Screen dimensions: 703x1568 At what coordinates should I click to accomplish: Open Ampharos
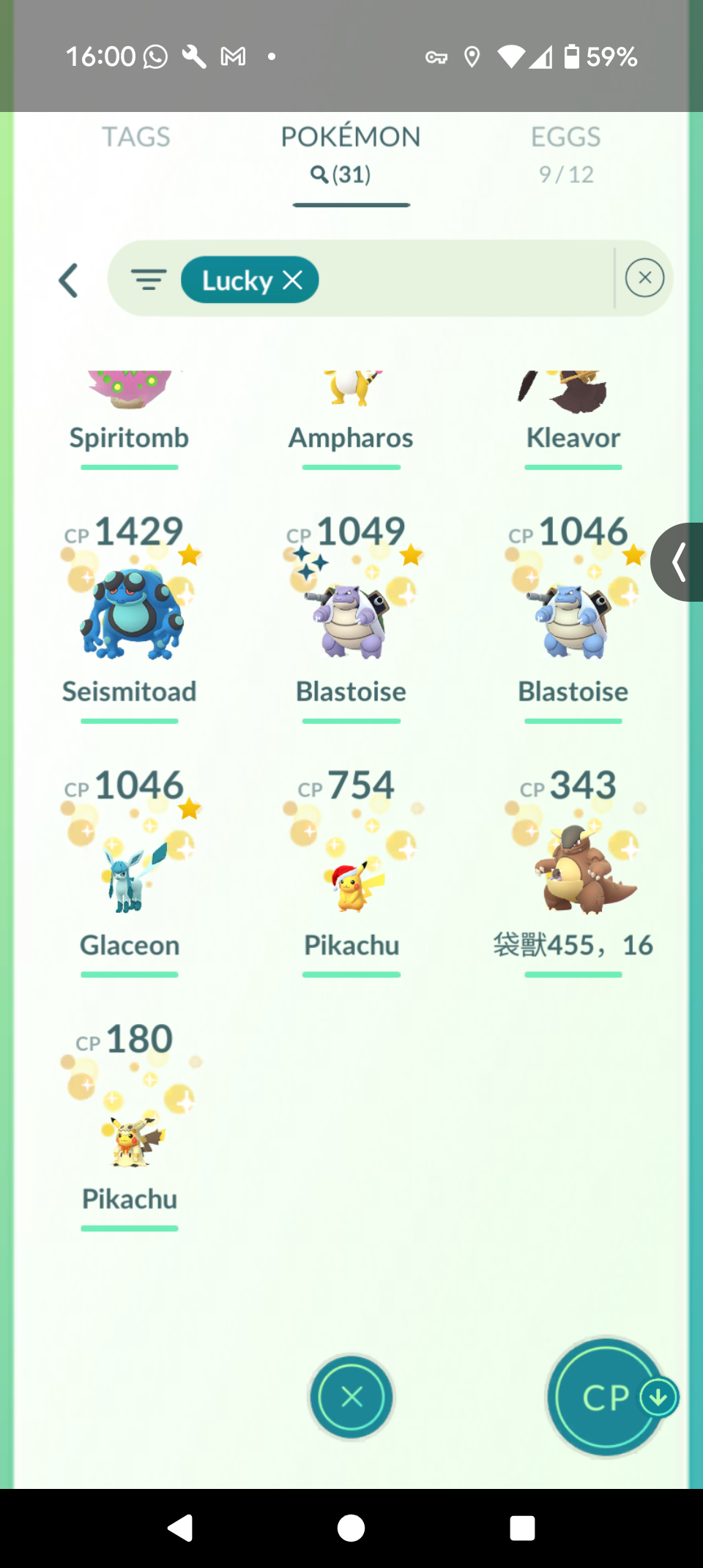point(351,419)
